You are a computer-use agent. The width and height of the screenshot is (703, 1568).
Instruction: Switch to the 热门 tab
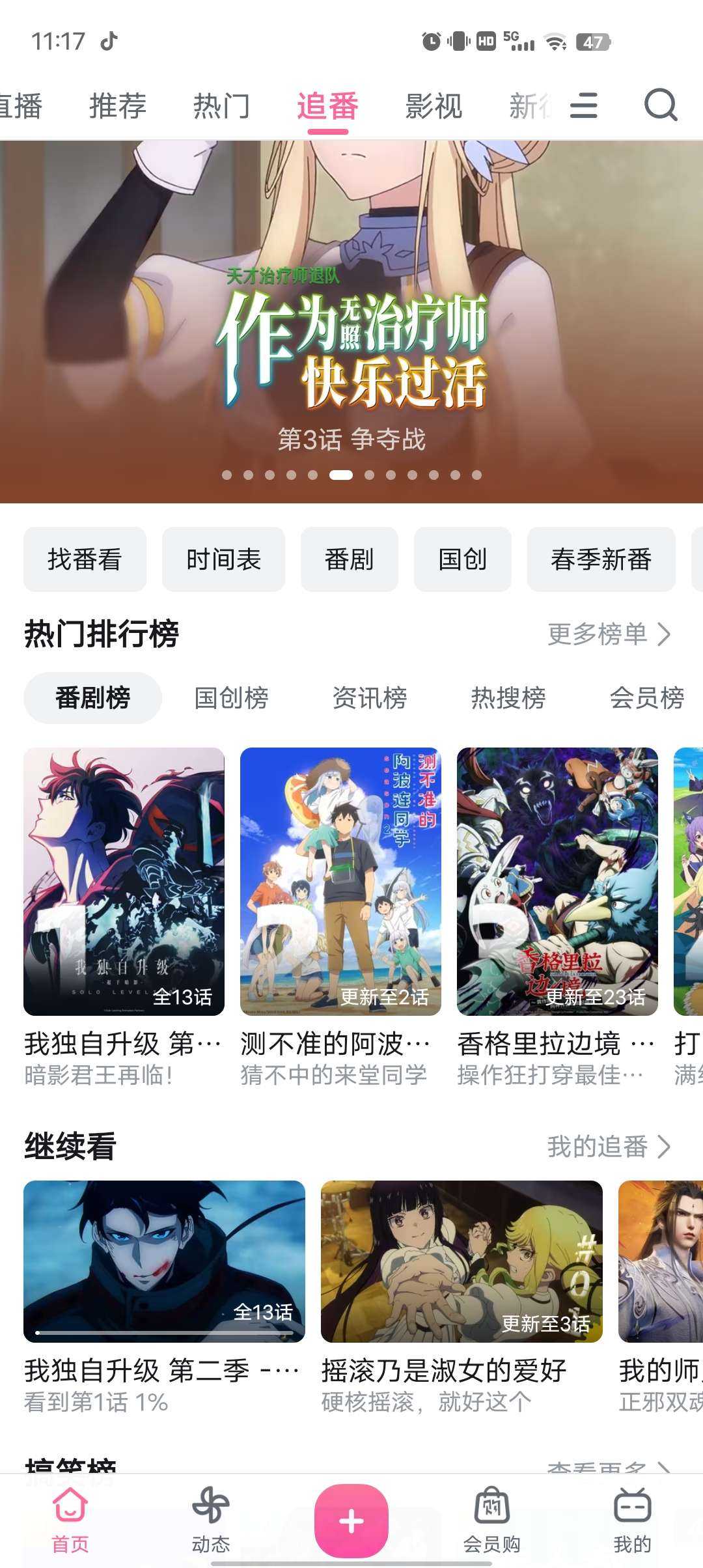click(221, 106)
